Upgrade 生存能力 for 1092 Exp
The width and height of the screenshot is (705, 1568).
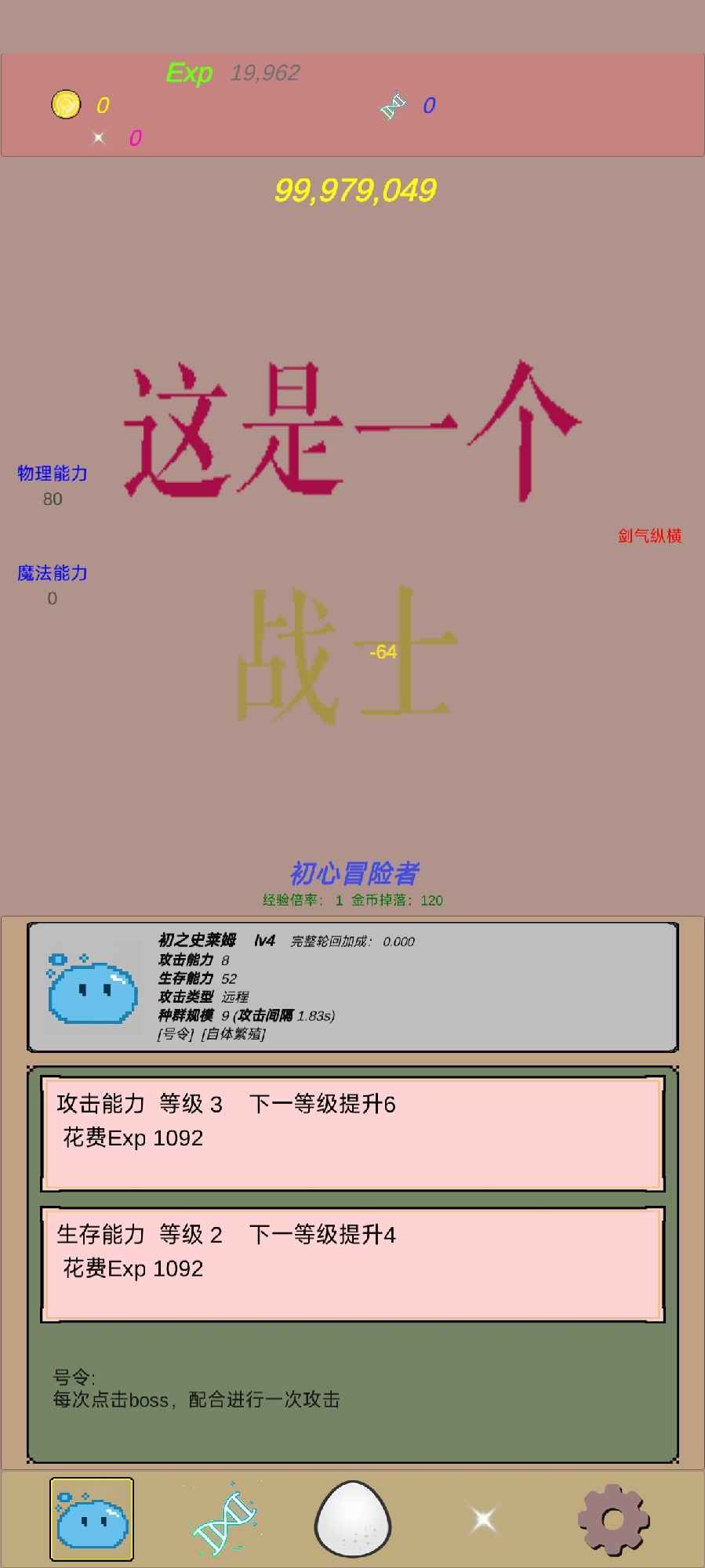(352, 1262)
